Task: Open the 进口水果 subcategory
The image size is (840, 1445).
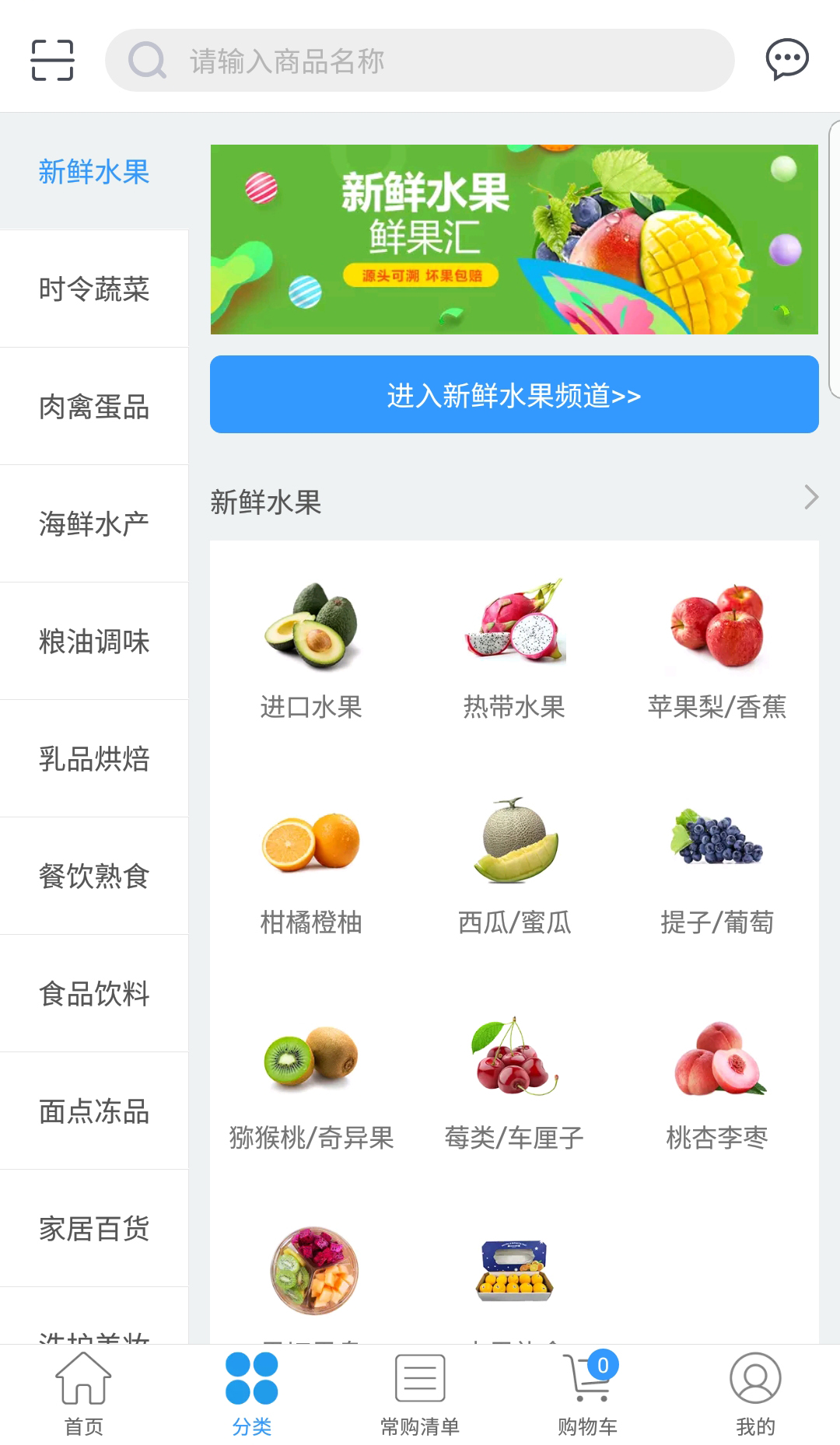Action: 311,649
